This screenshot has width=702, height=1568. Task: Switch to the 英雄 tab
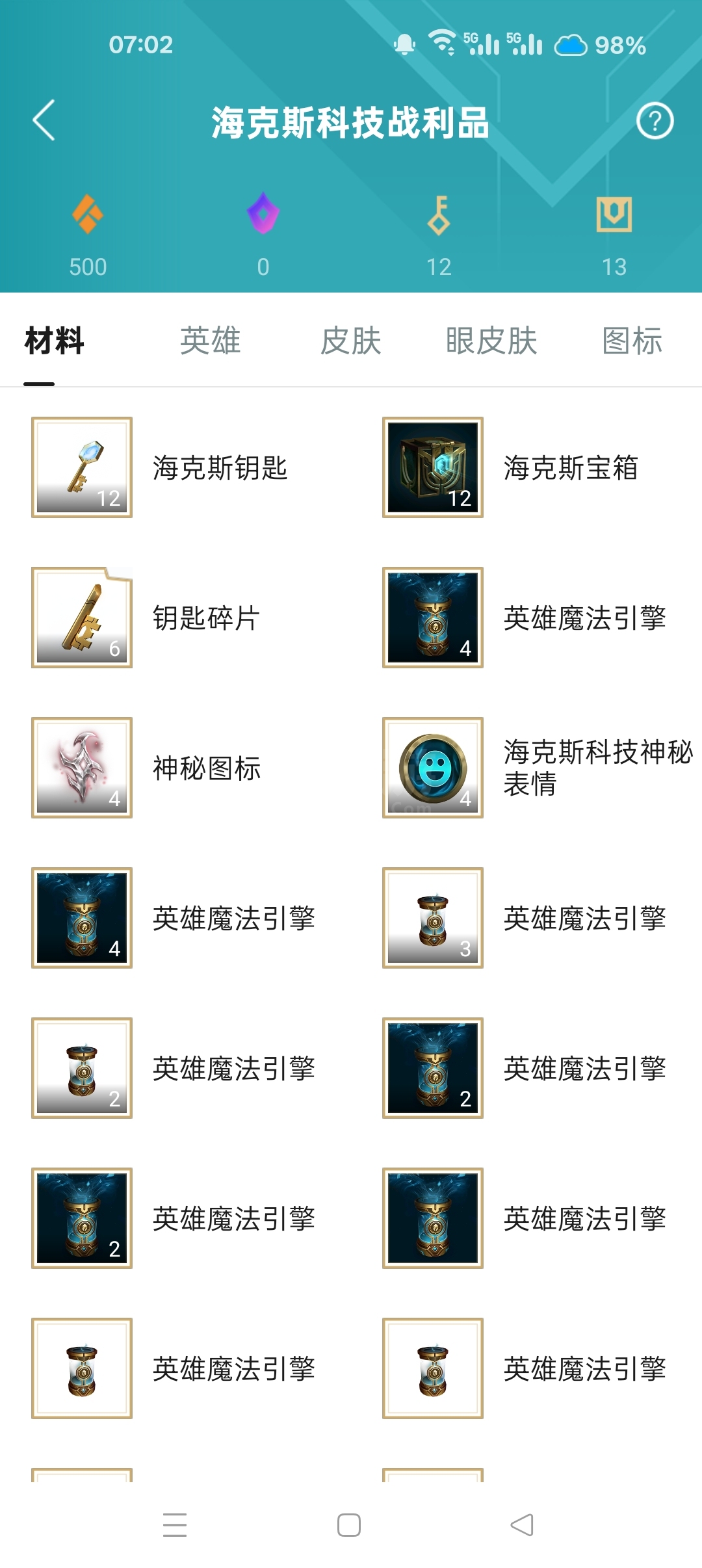click(210, 341)
